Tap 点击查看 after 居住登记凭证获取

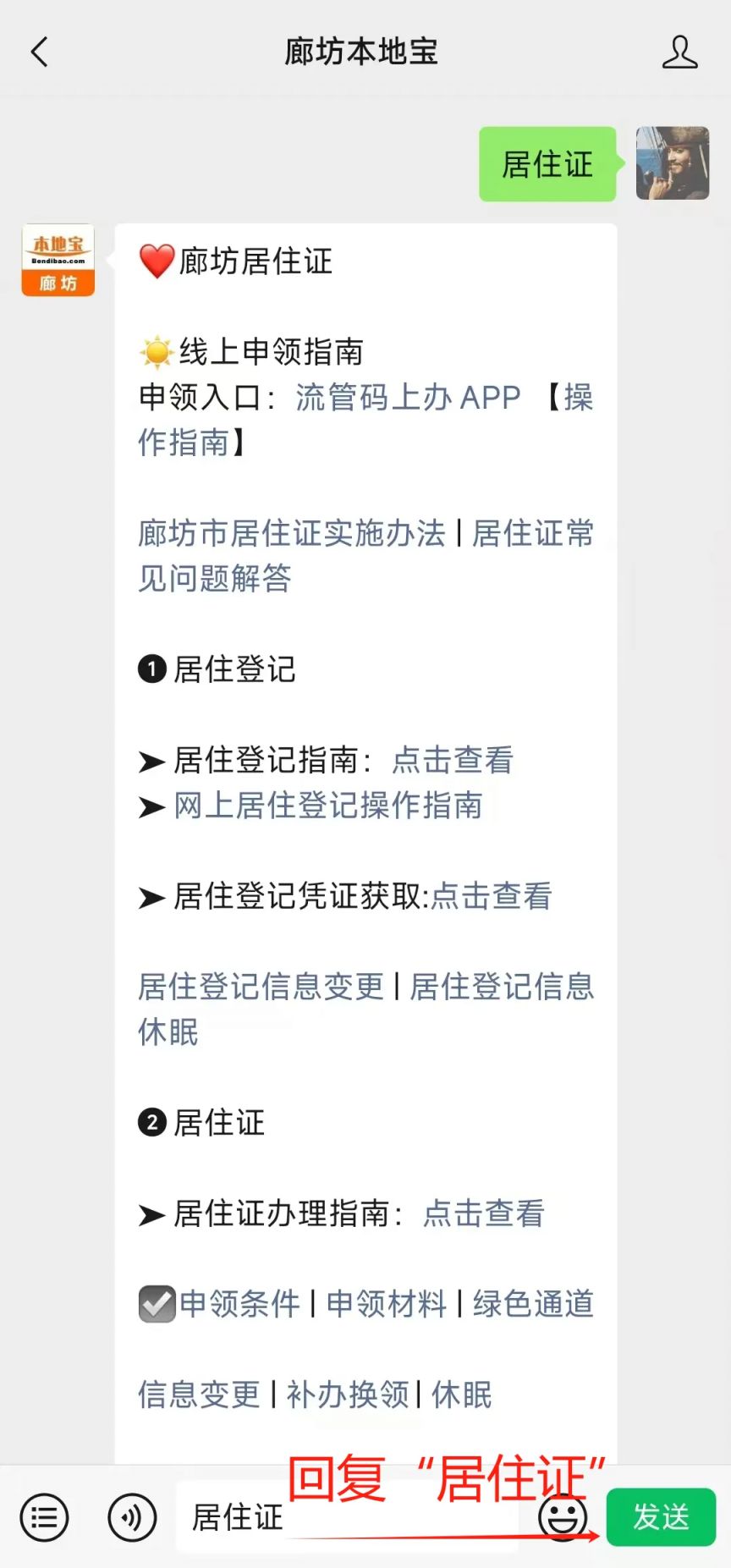coord(492,896)
